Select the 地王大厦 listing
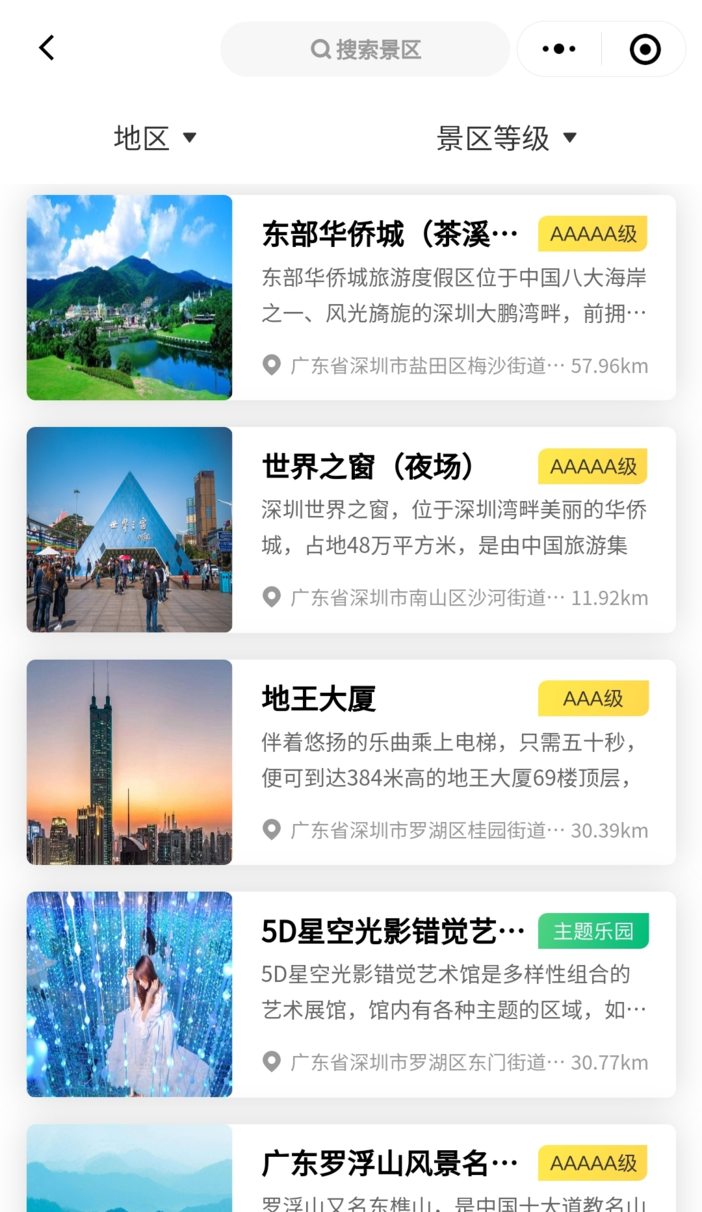This screenshot has height=1212, width=702. pos(351,762)
